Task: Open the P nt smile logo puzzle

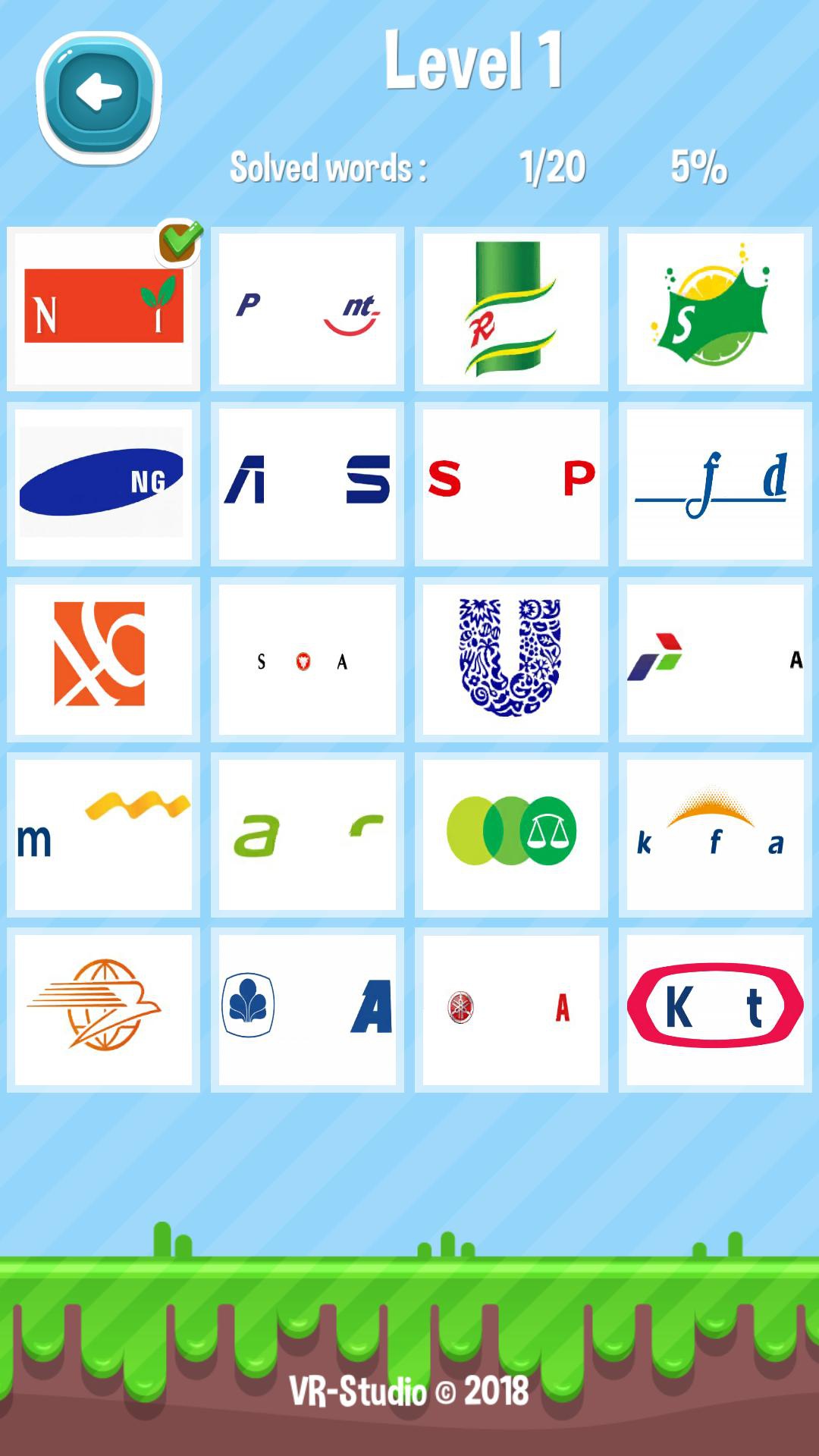Action: [x=307, y=309]
